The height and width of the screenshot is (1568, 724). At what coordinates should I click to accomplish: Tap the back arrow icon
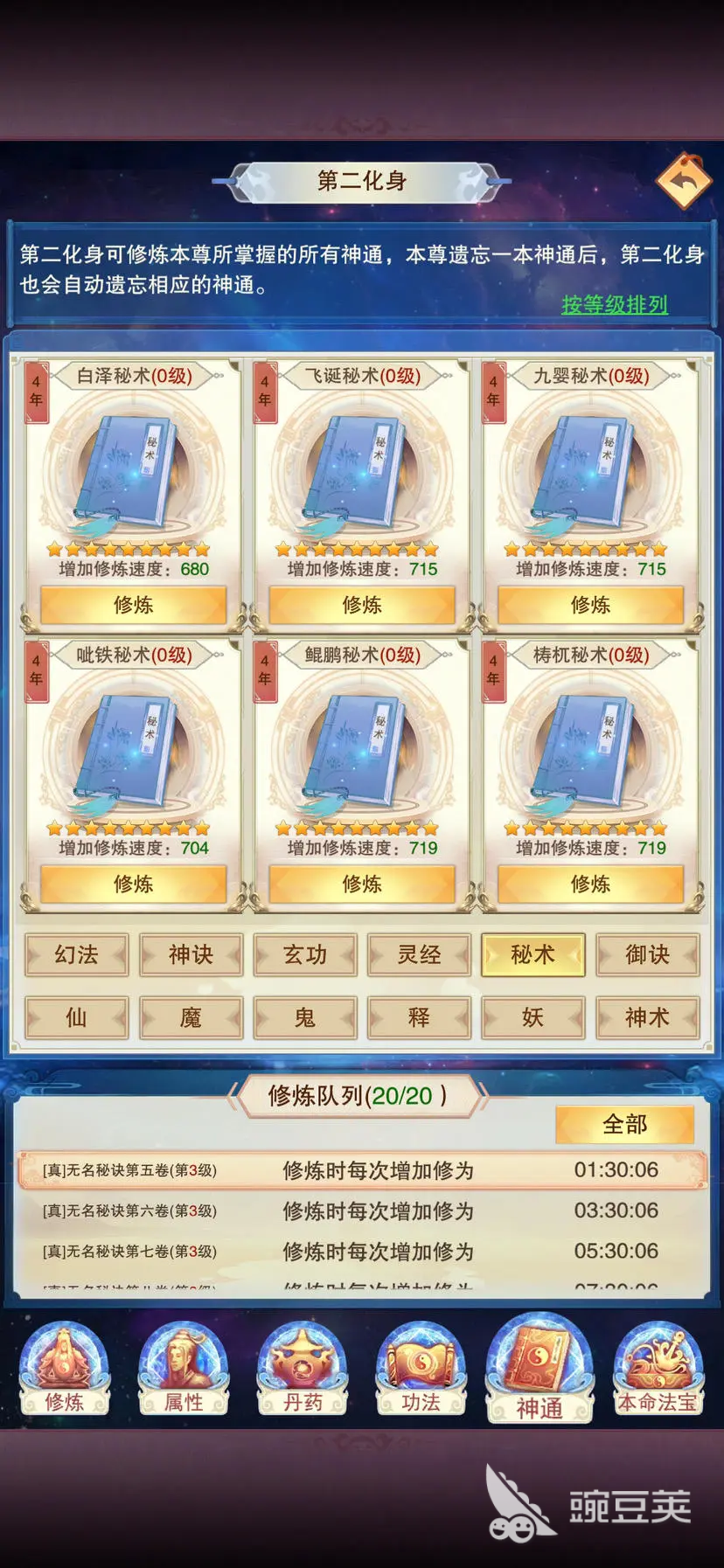(685, 181)
